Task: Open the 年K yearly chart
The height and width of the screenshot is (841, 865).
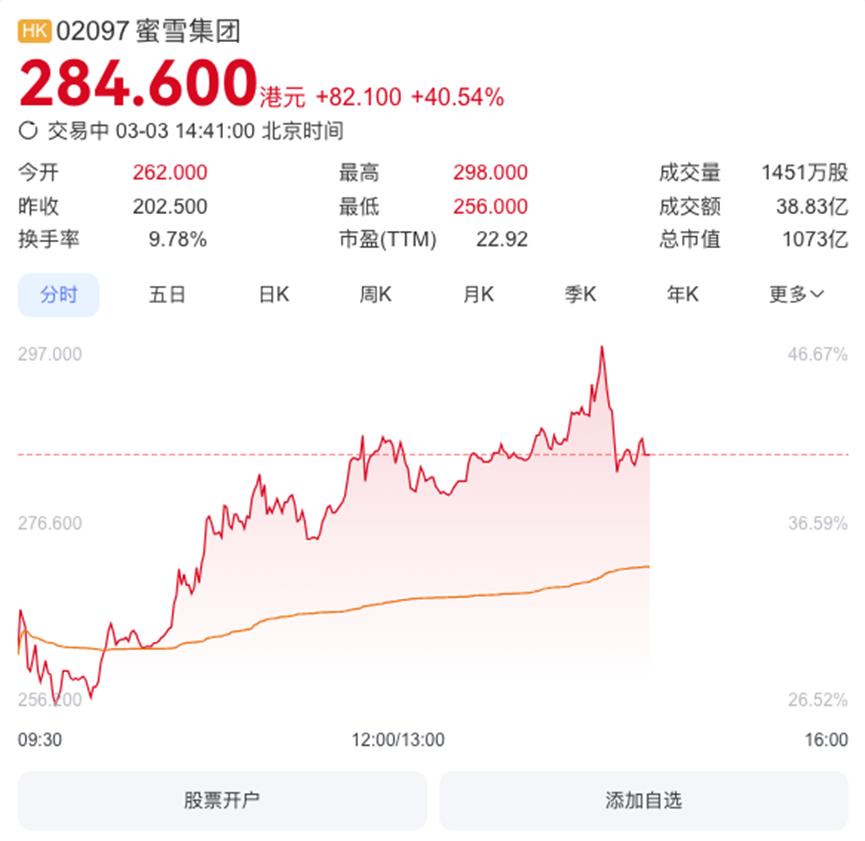Action: [683, 295]
